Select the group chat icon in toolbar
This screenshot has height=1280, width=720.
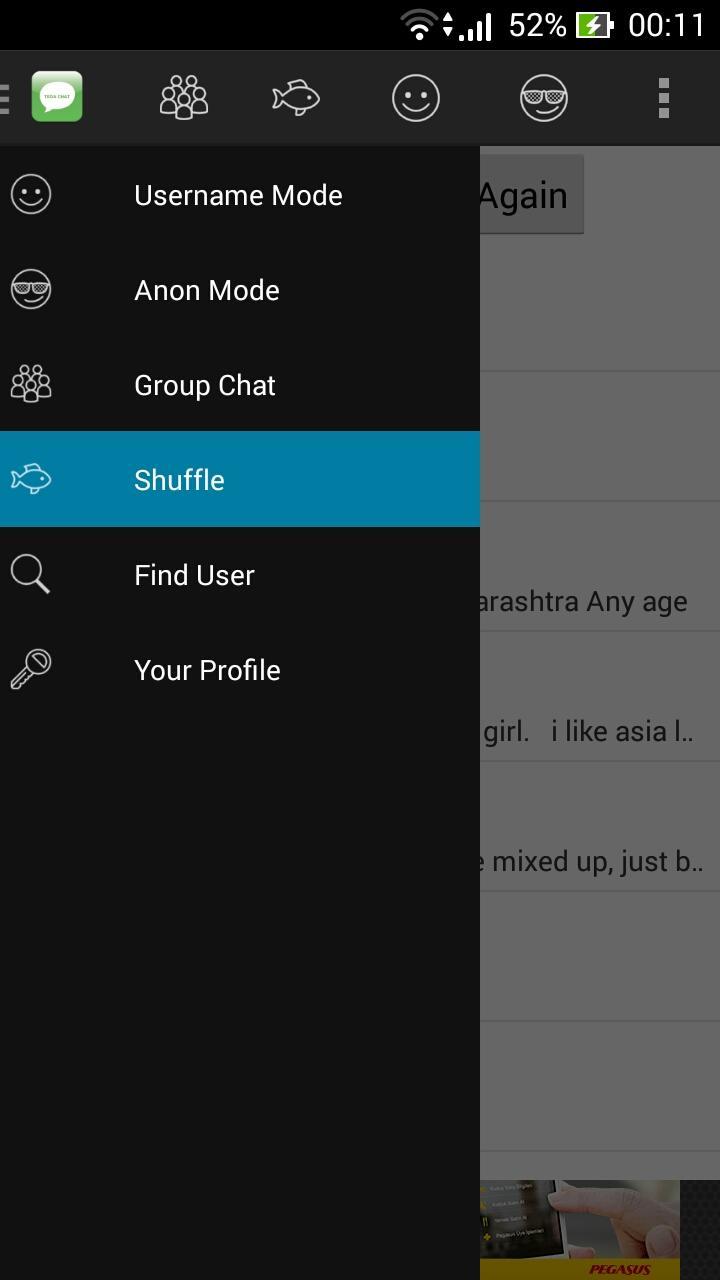[183, 97]
